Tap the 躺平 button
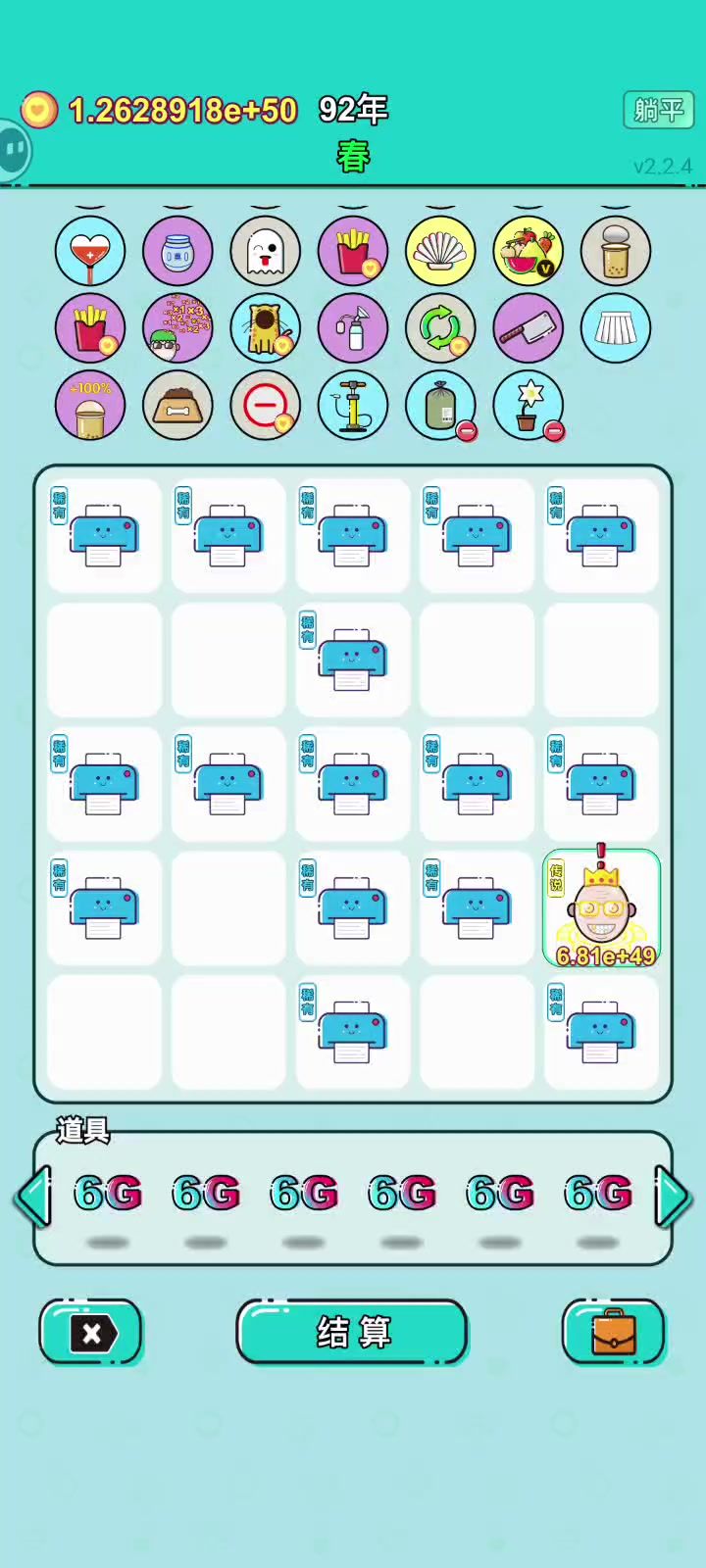 (x=658, y=110)
